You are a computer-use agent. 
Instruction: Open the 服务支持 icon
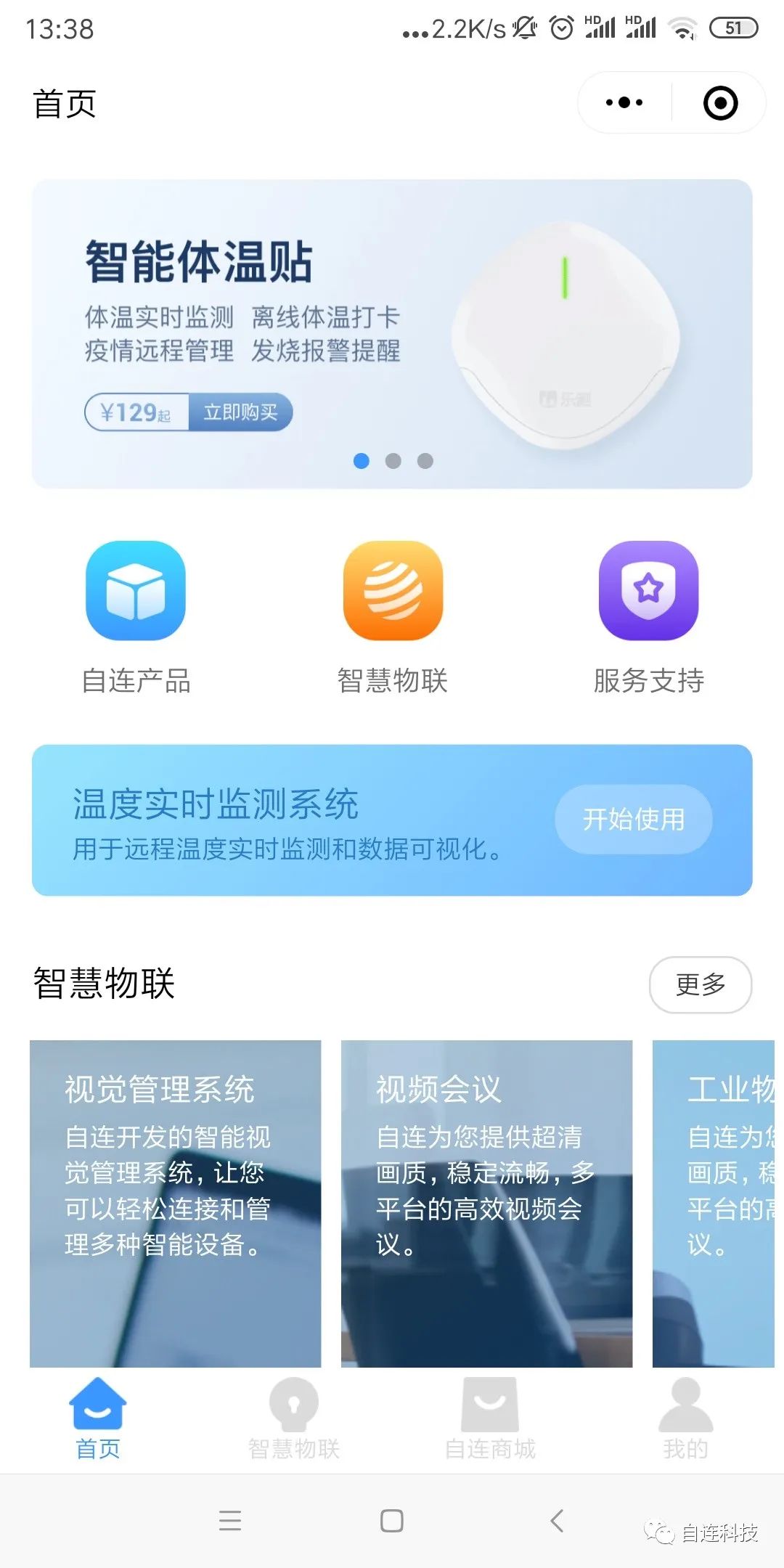pyautogui.click(x=648, y=591)
